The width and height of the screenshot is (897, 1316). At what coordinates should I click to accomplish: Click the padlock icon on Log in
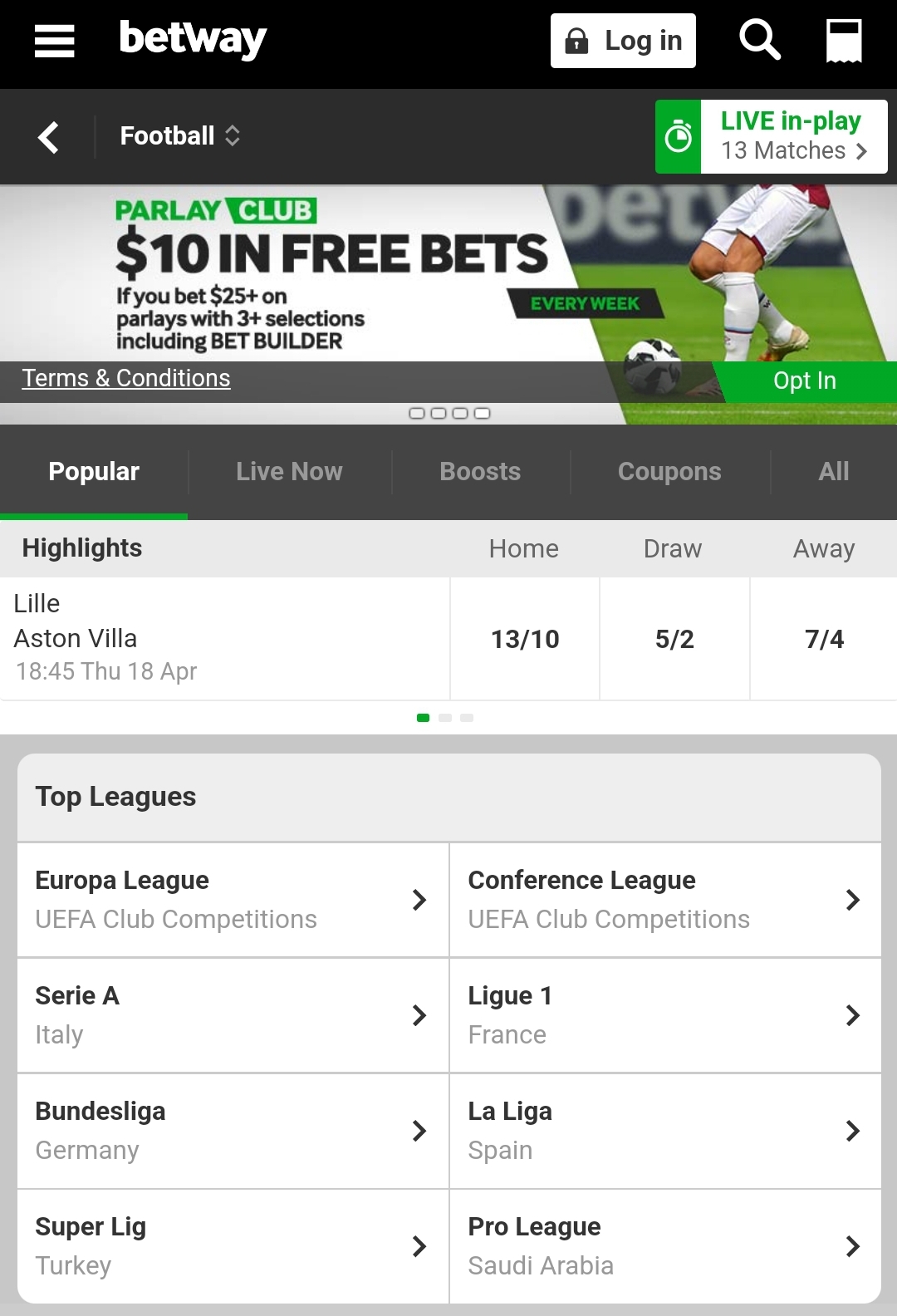coord(577,39)
